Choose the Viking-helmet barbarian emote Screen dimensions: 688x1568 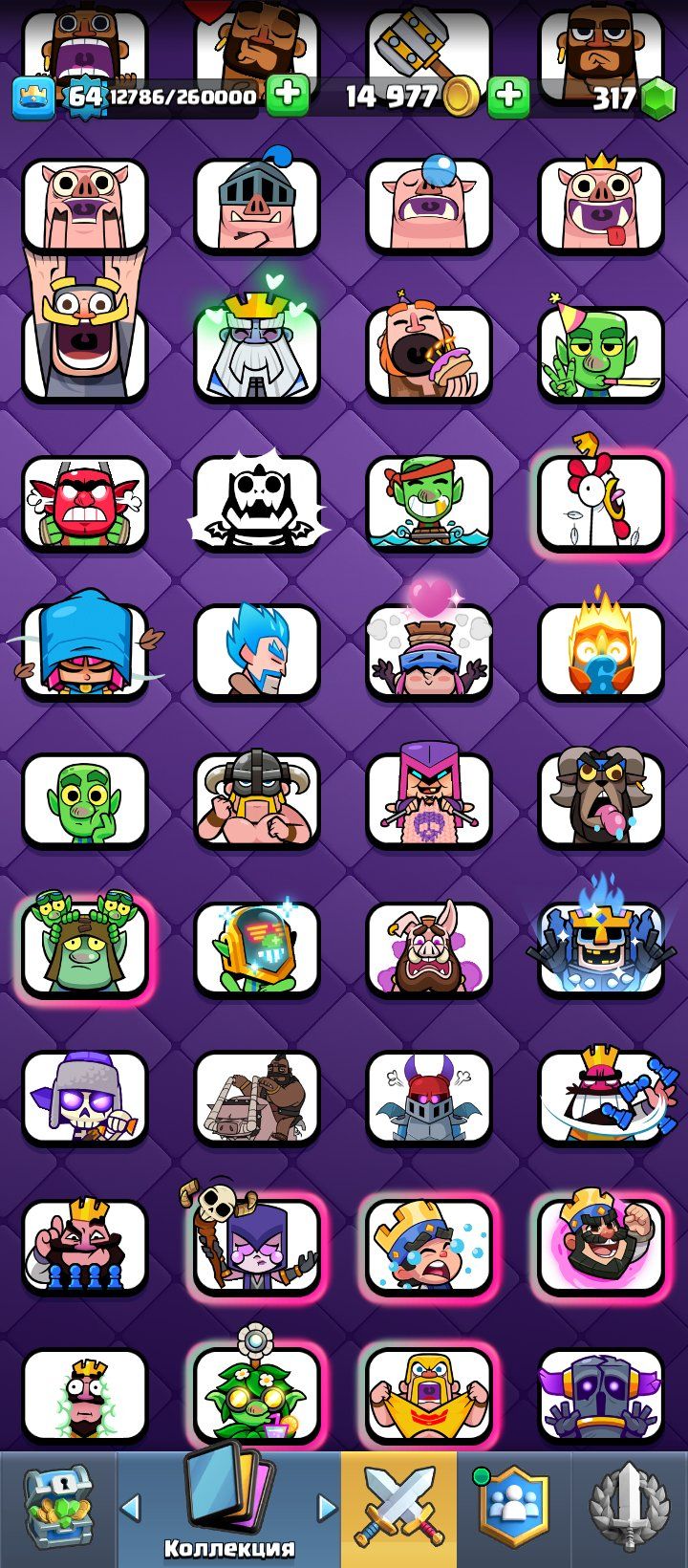click(x=256, y=800)
